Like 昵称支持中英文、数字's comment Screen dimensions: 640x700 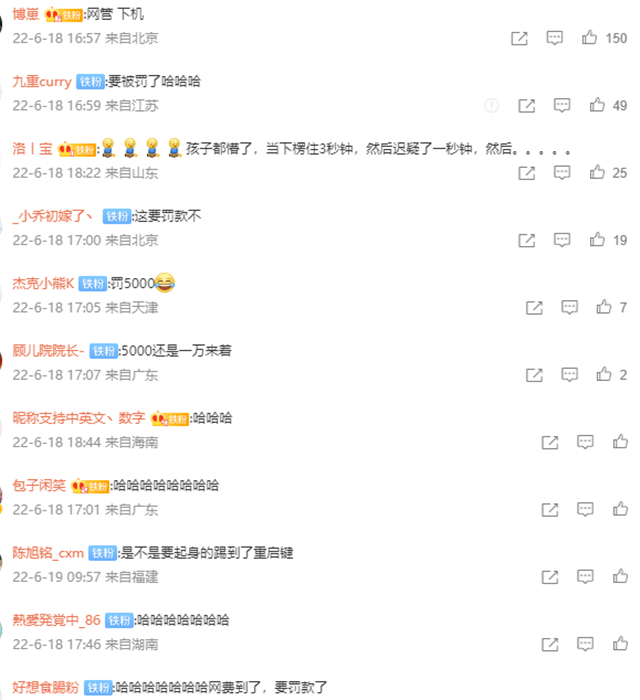pyautogui.click(x=620, y=442)
